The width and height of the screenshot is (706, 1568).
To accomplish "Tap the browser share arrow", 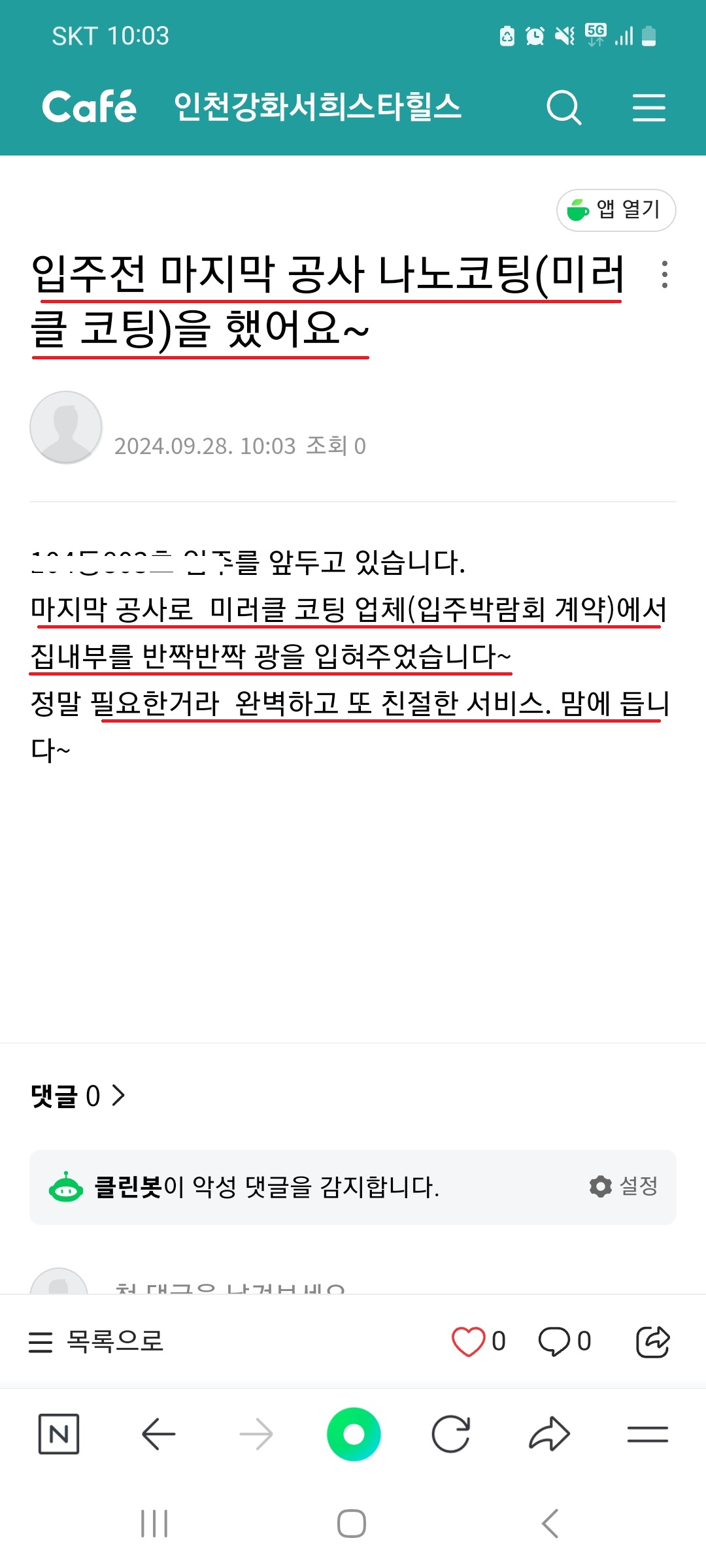I will click(549, 1434).
